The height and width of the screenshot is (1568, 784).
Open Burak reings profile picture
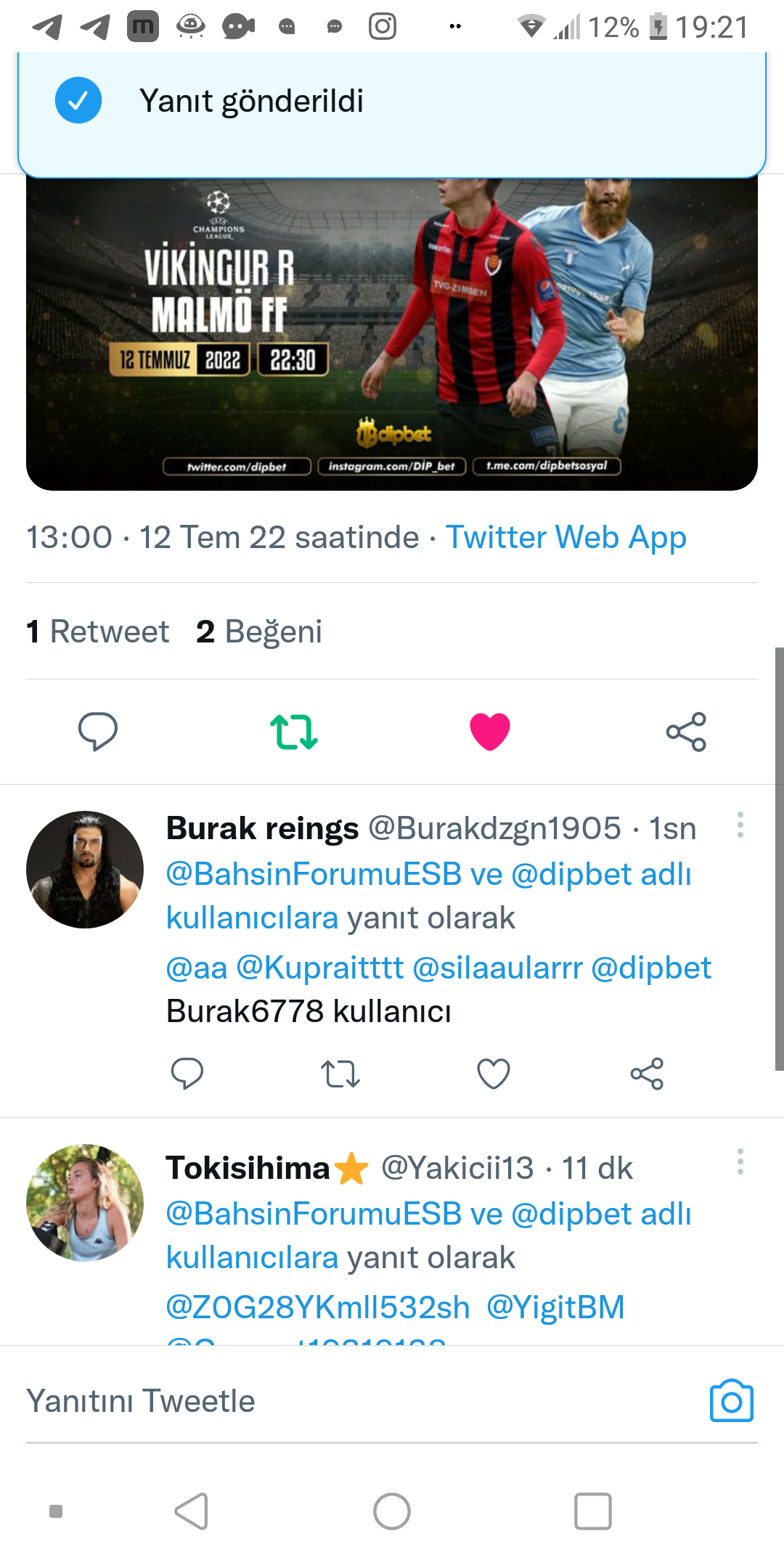pos(85,870)
